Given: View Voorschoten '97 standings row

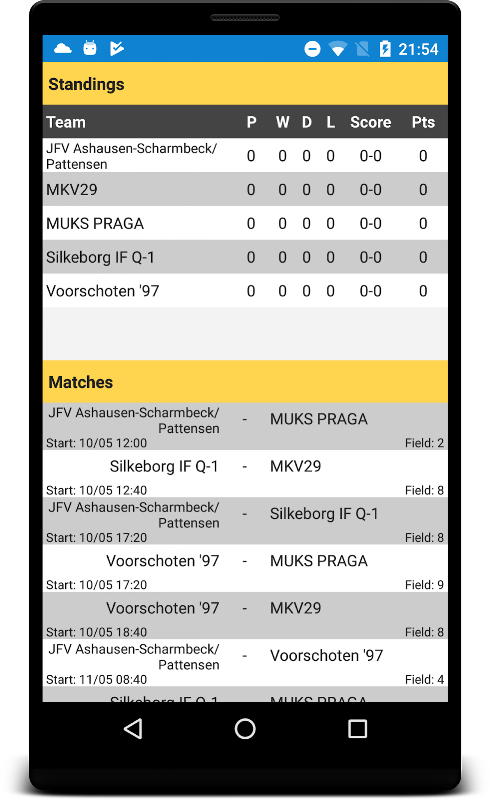Looking at the screenshot, I should coord(245,290).
